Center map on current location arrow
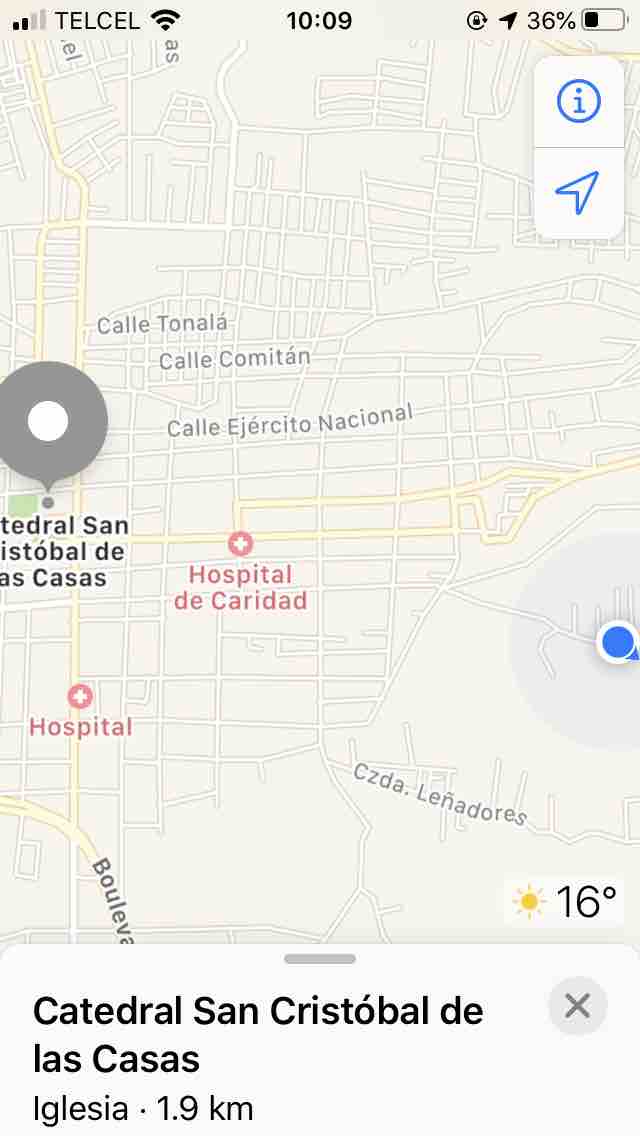Viewport: 640px width, 1136px height. pos(578,191)
